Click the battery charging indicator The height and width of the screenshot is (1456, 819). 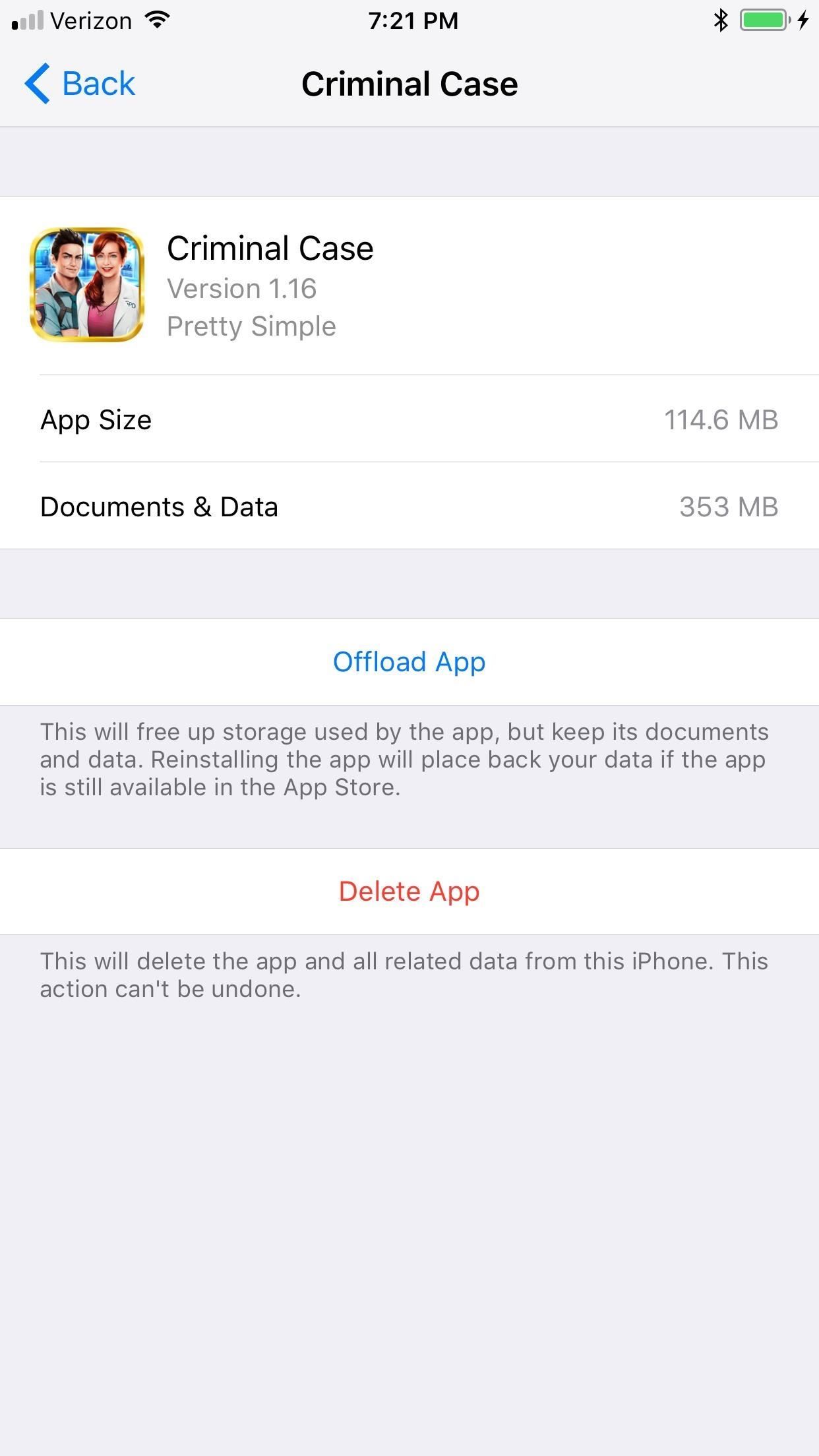point(763,20)
